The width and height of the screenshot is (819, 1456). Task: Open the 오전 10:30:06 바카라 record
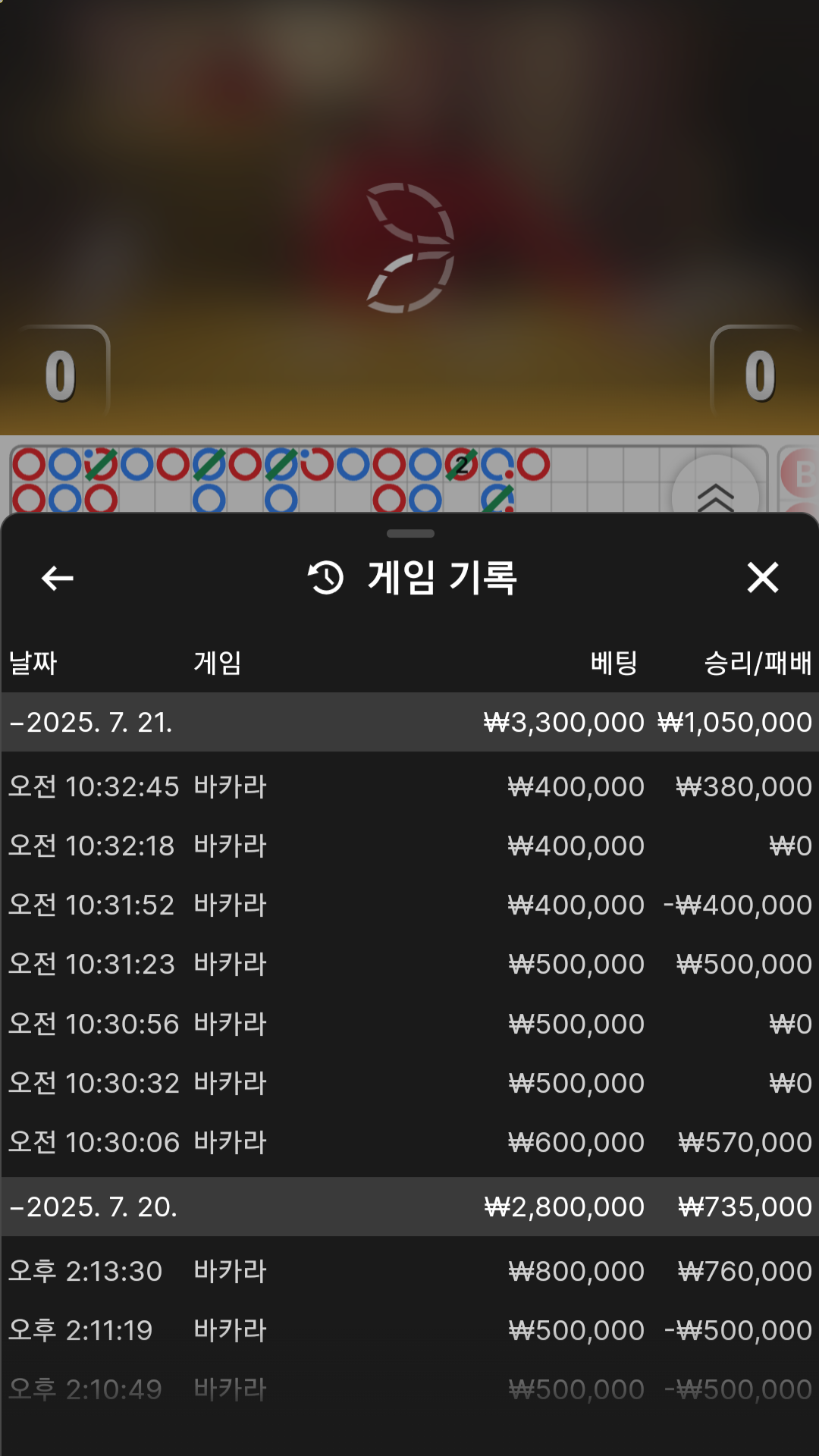point(409,1142)
